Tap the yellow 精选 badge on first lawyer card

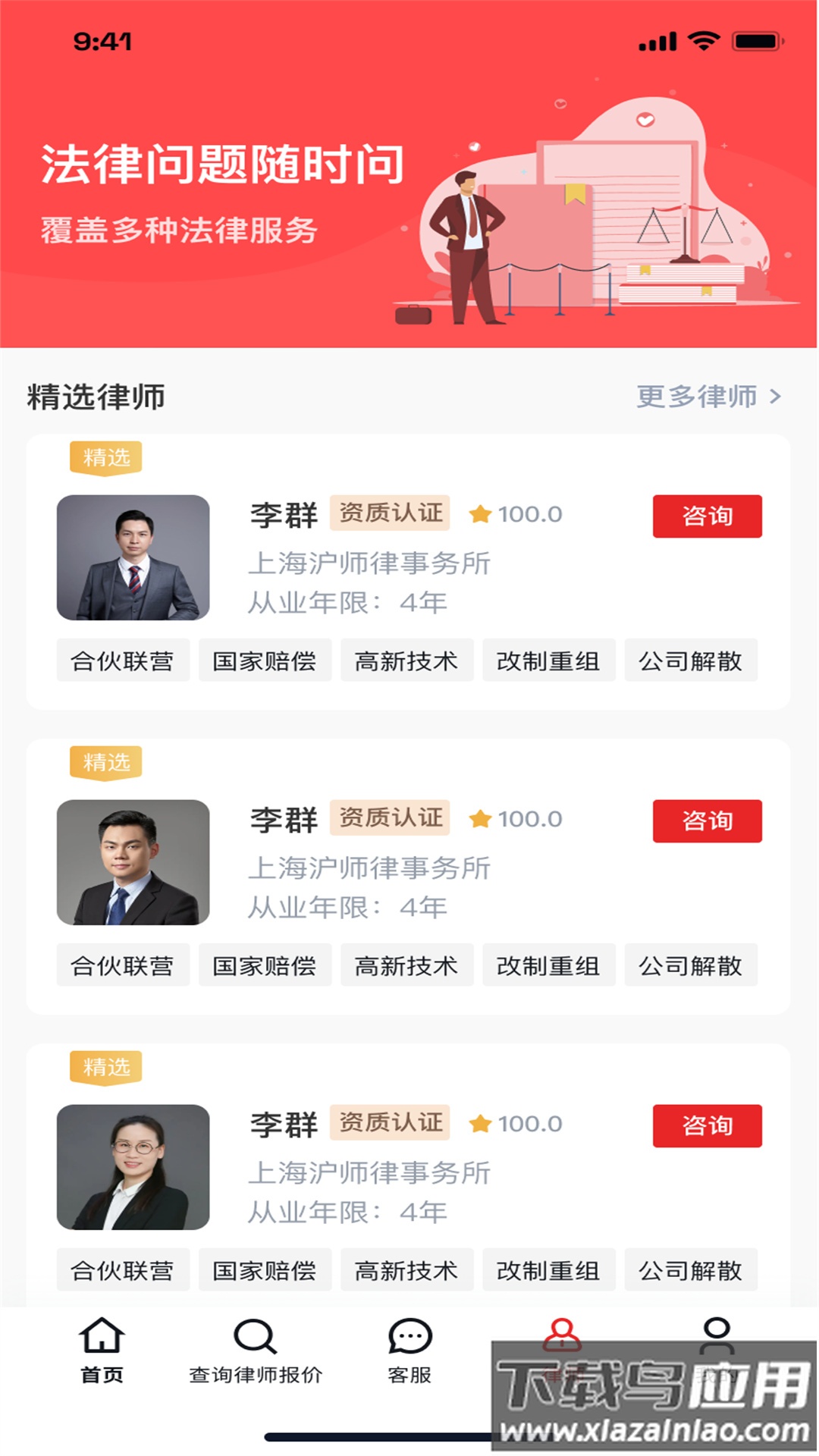tap(106, 456)
